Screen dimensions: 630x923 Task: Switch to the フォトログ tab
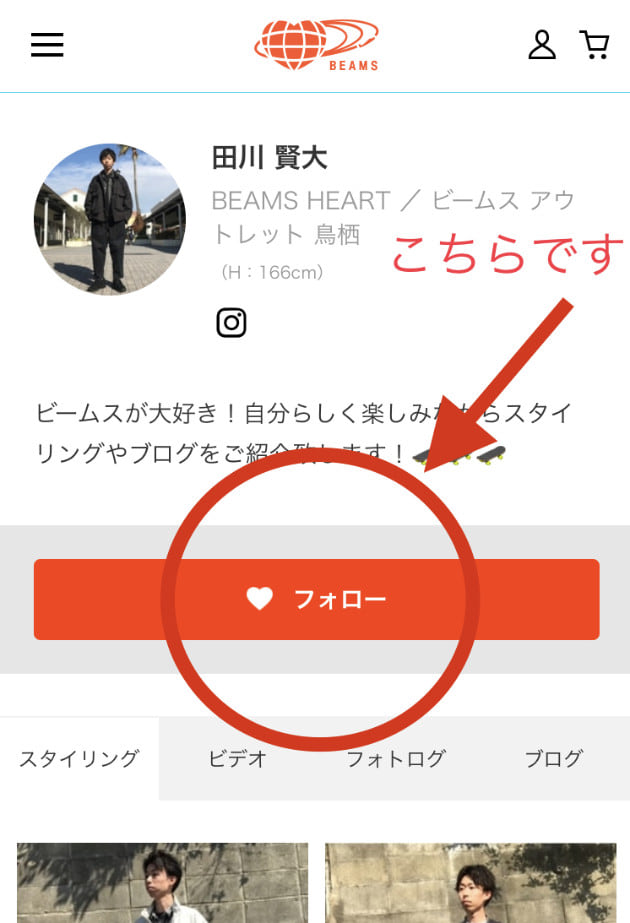click(x=395, y=759)
